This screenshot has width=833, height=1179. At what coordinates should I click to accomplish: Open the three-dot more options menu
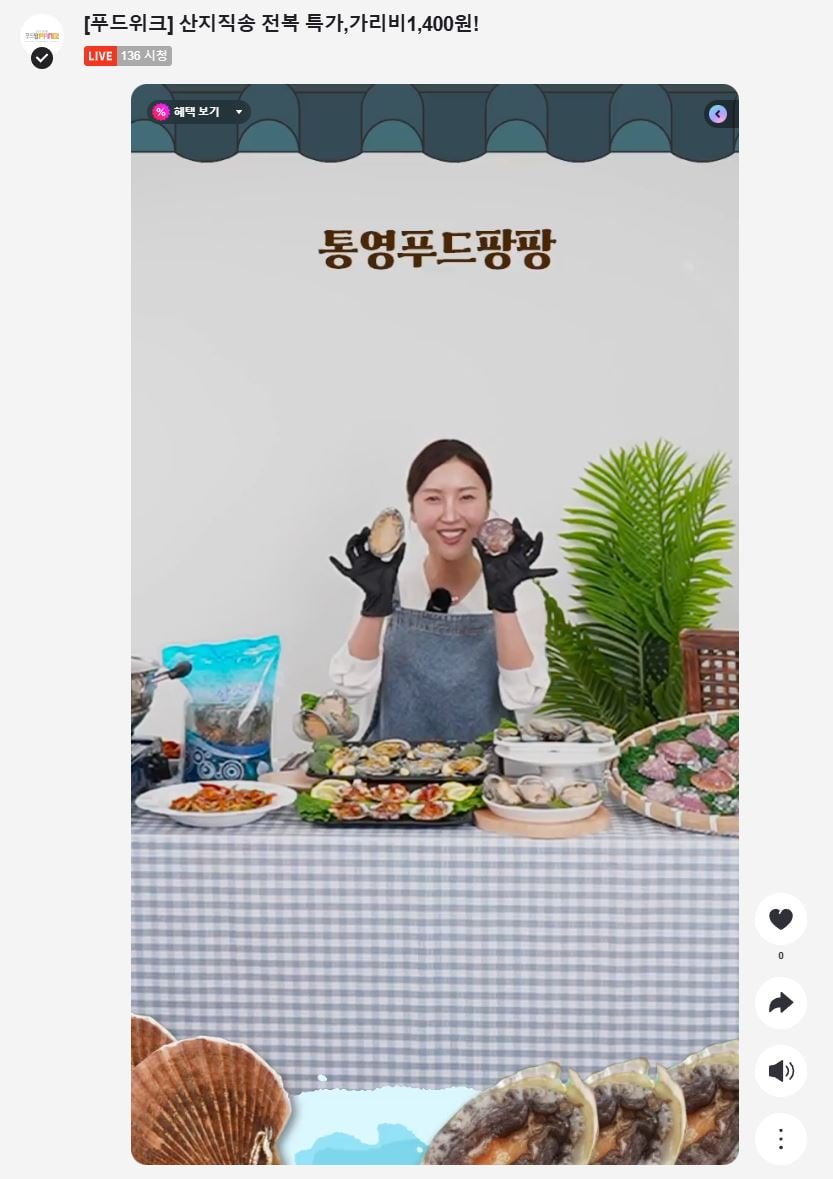click(780, 1138)
